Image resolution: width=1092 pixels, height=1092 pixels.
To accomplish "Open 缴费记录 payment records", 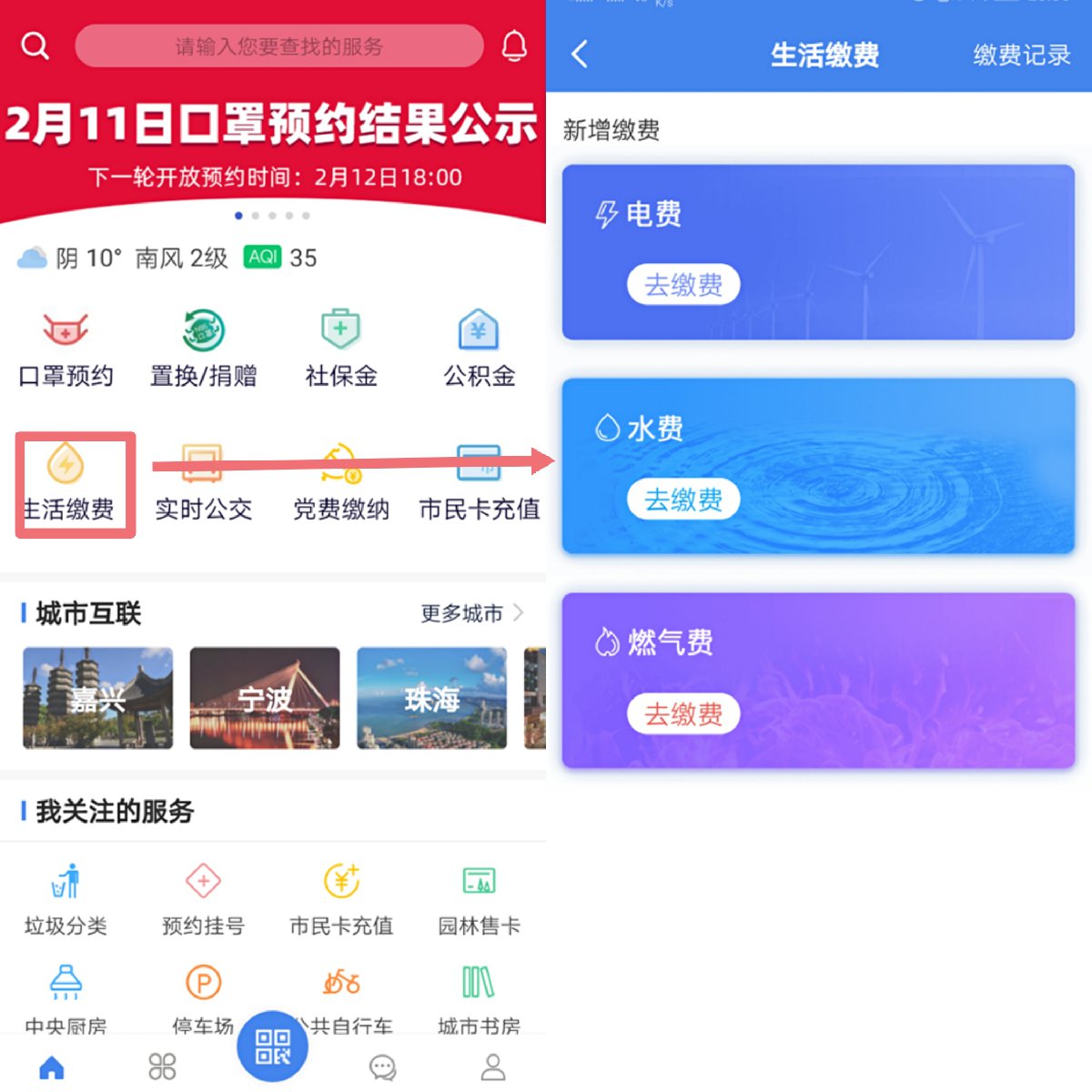I will tap(1021, 55).
